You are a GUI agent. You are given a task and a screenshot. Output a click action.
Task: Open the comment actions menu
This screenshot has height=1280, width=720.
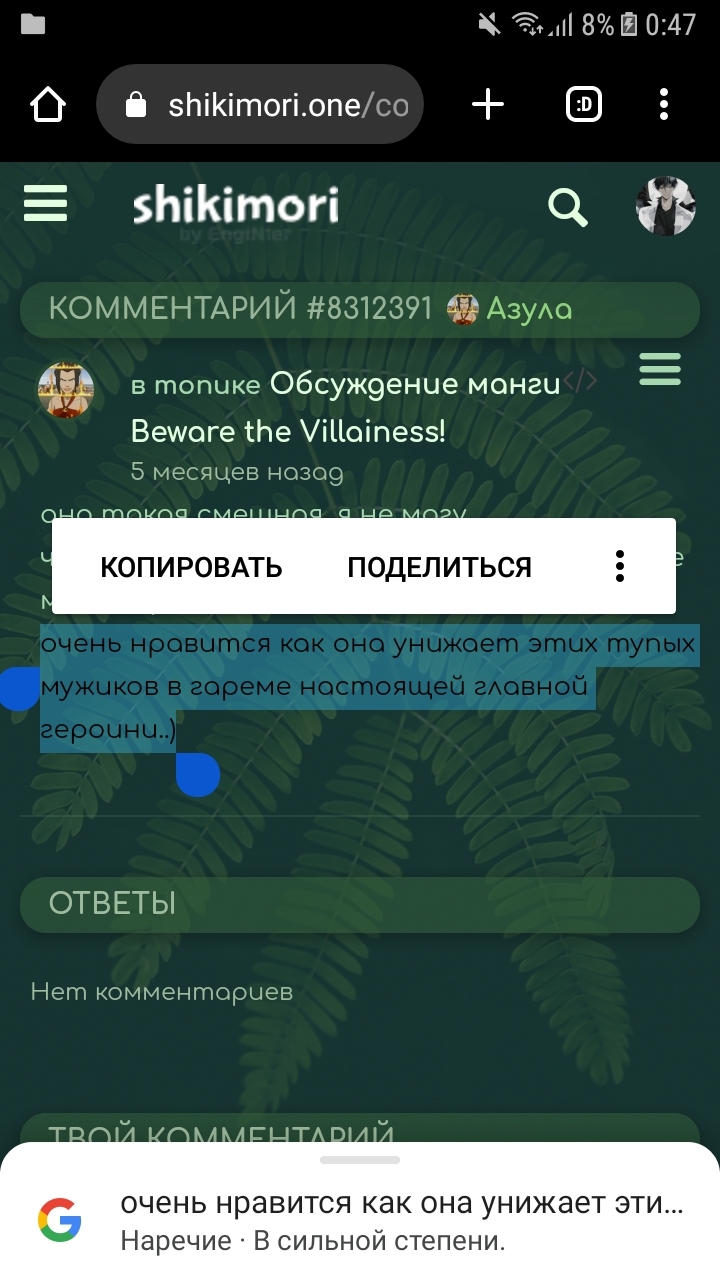pyautogui.click(x=660, y=369)
